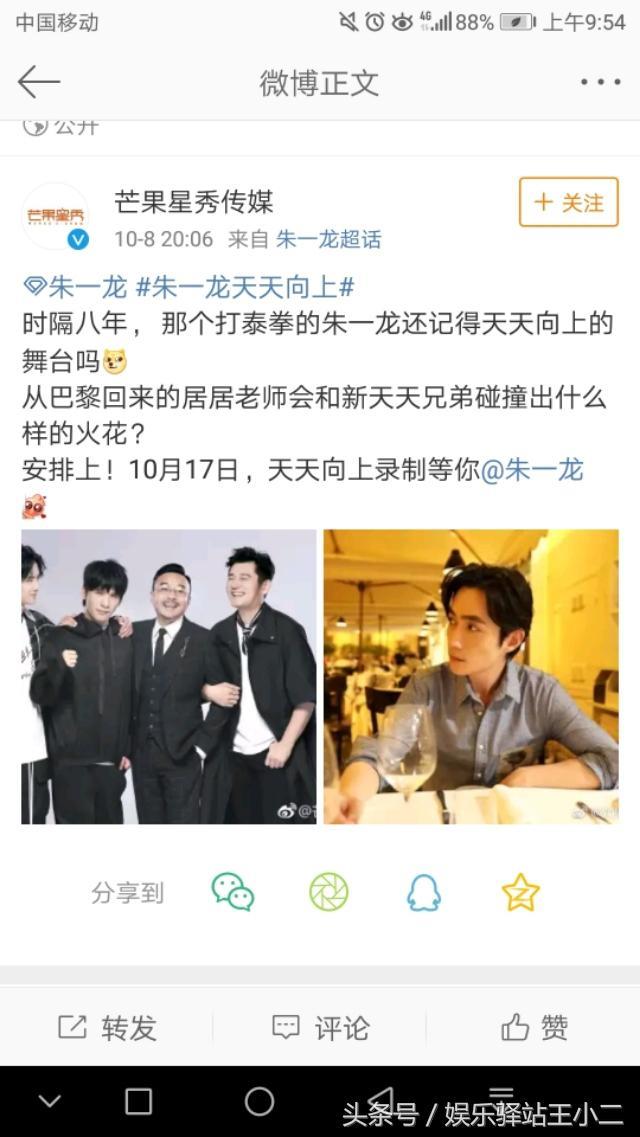Tap the system home button
The height and width of the screenshot is (1137, 640).
(x=259, y=1101)
